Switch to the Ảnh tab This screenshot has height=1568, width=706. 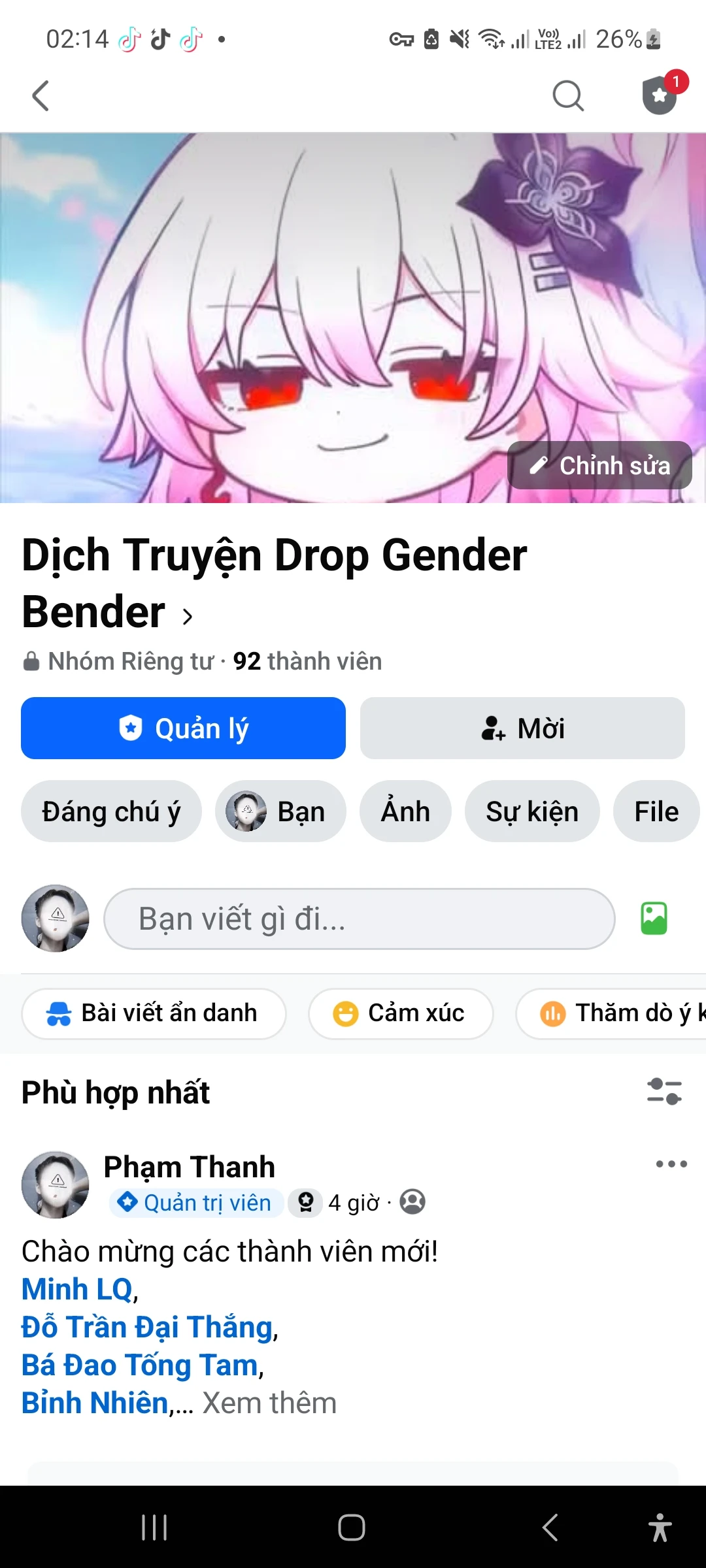405,811
